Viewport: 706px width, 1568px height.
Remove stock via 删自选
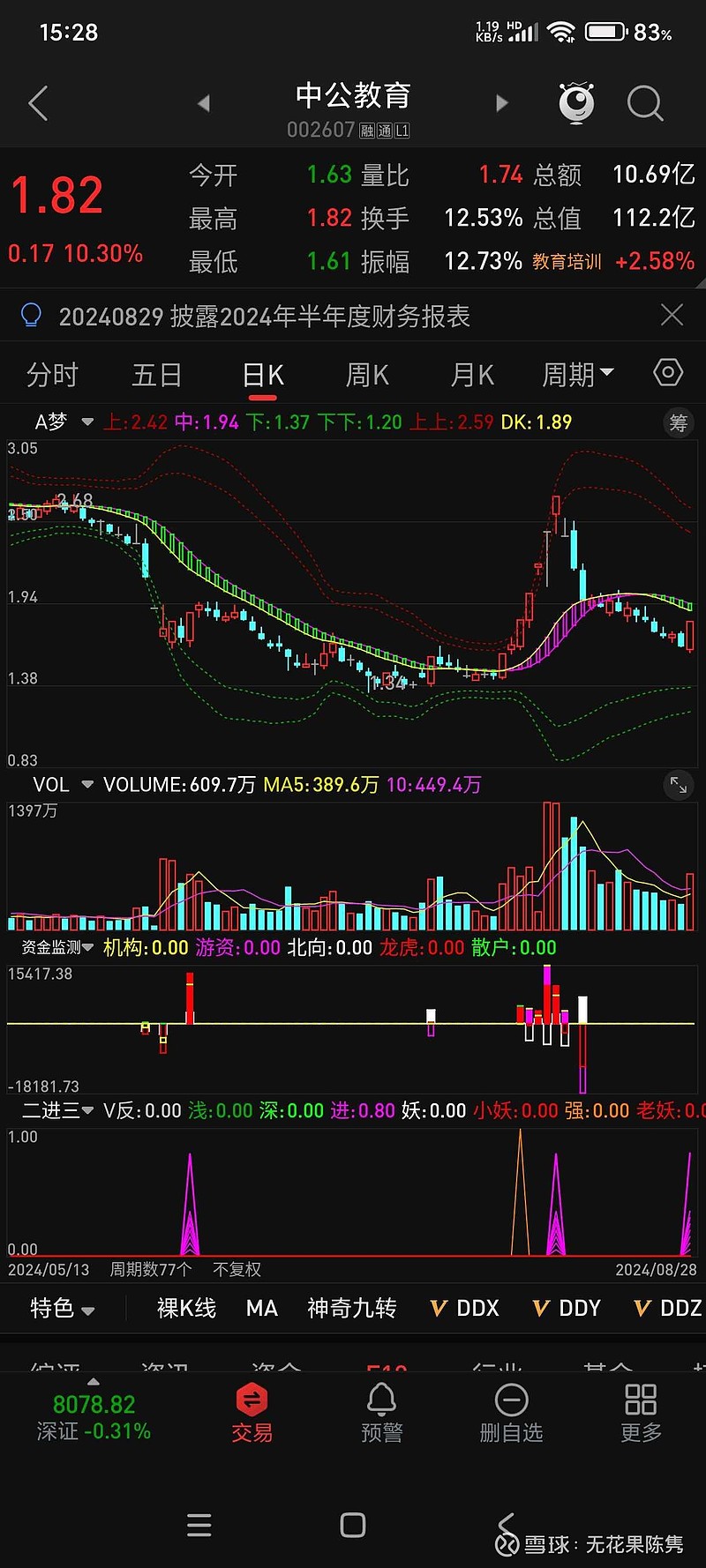pyautogui.click(x=511, y=1413)
